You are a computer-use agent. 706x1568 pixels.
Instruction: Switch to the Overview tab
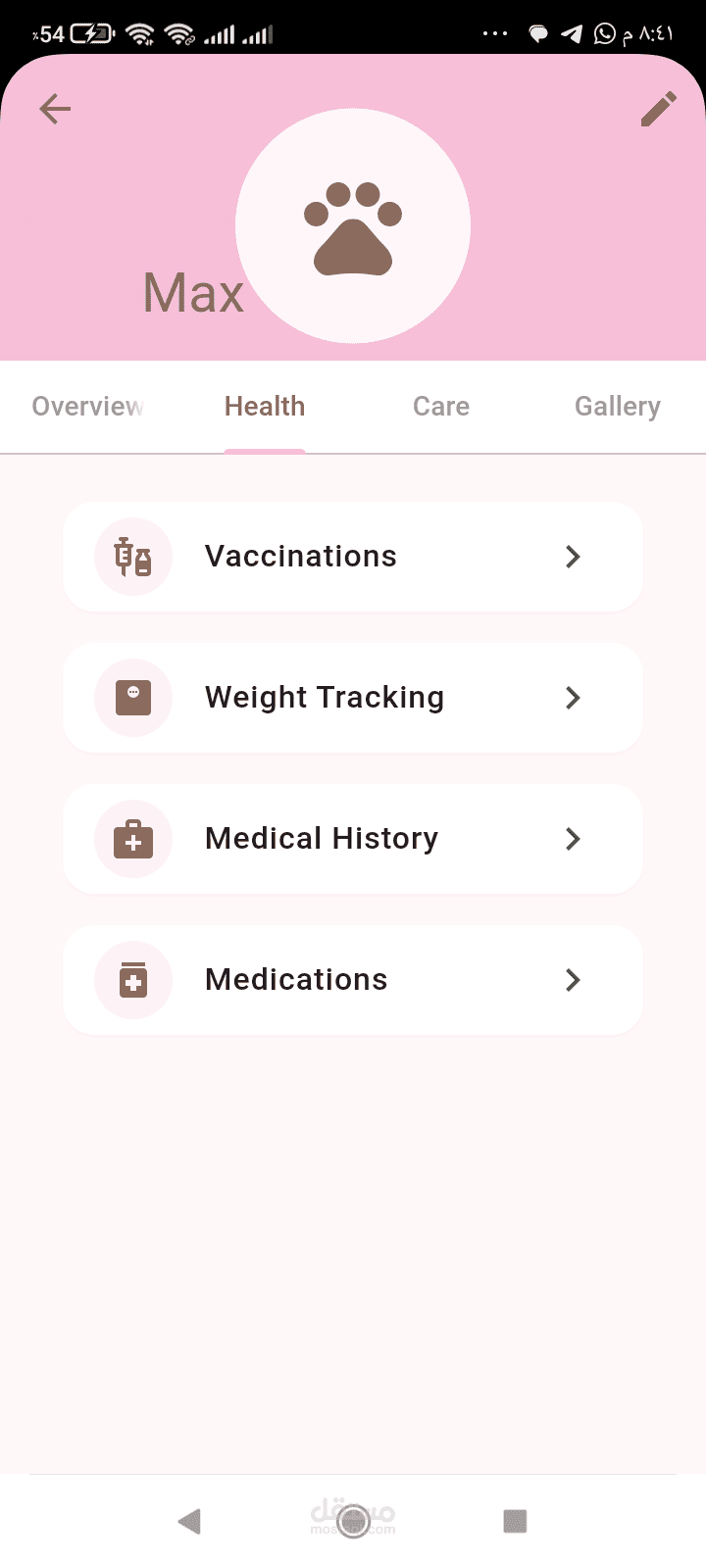click(x=88, y=407)
